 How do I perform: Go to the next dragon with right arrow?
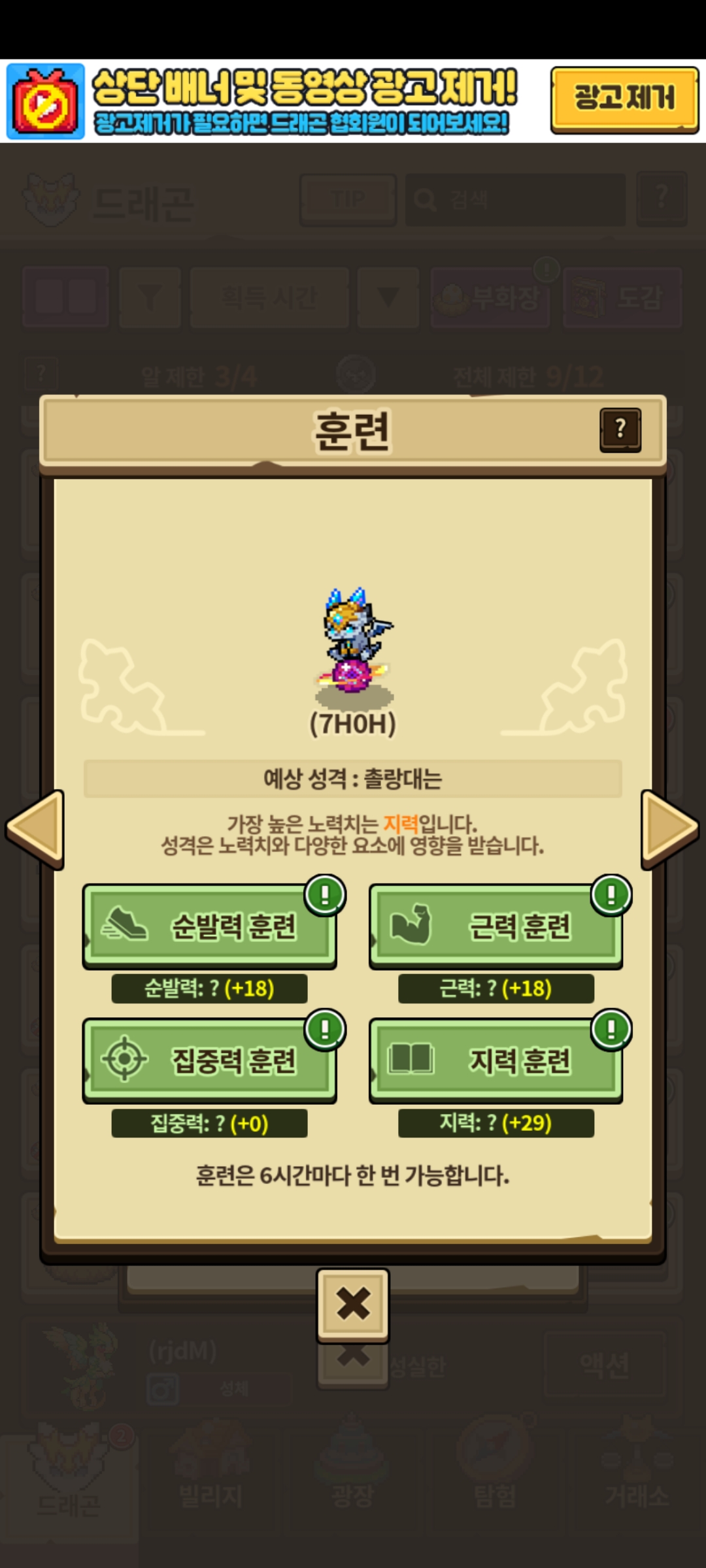coord(669,828)
